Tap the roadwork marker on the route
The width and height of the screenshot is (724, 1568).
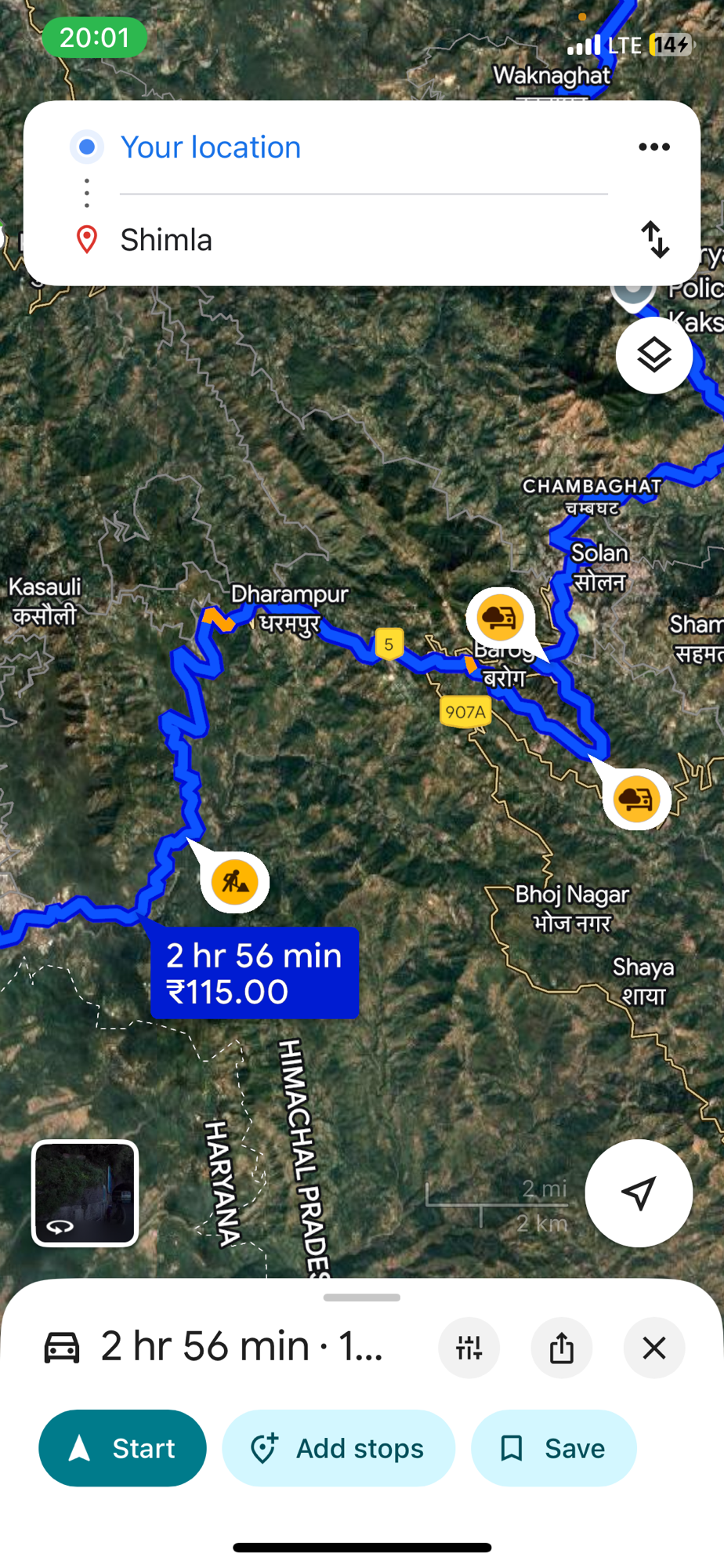point(235,882)
